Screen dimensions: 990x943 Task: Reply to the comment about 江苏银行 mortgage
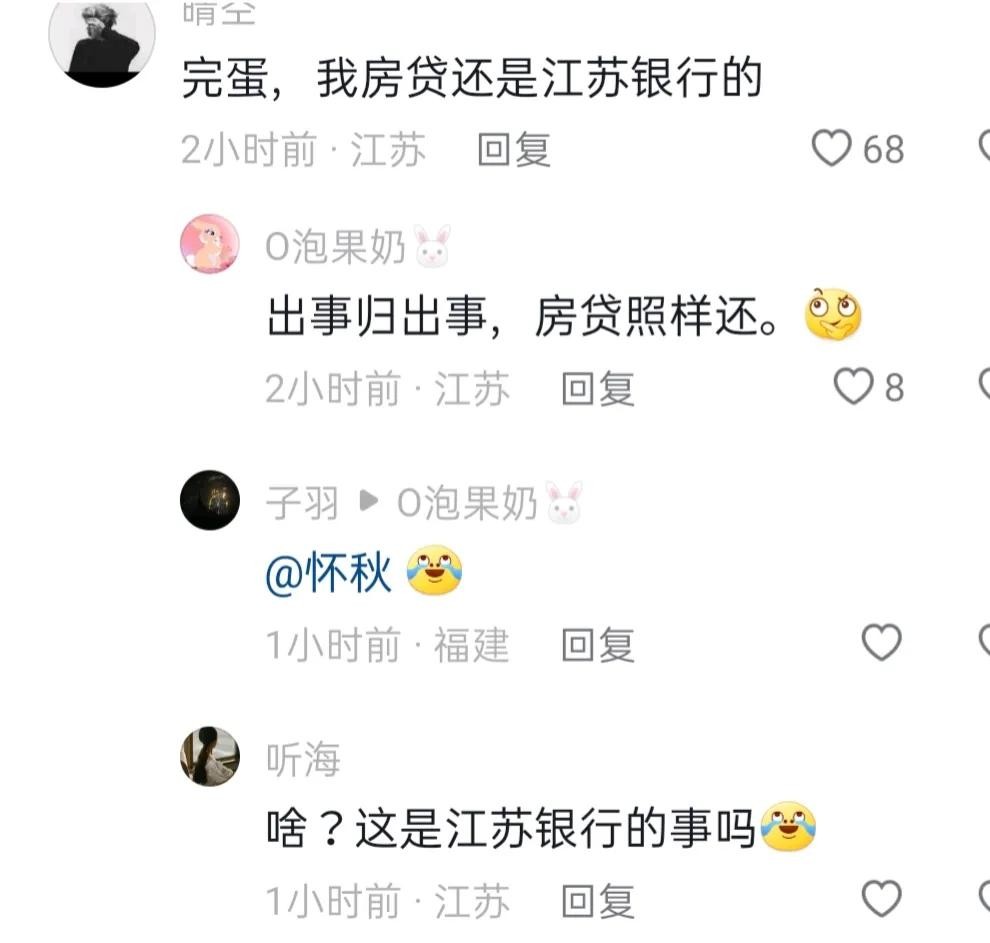[514, 151]
